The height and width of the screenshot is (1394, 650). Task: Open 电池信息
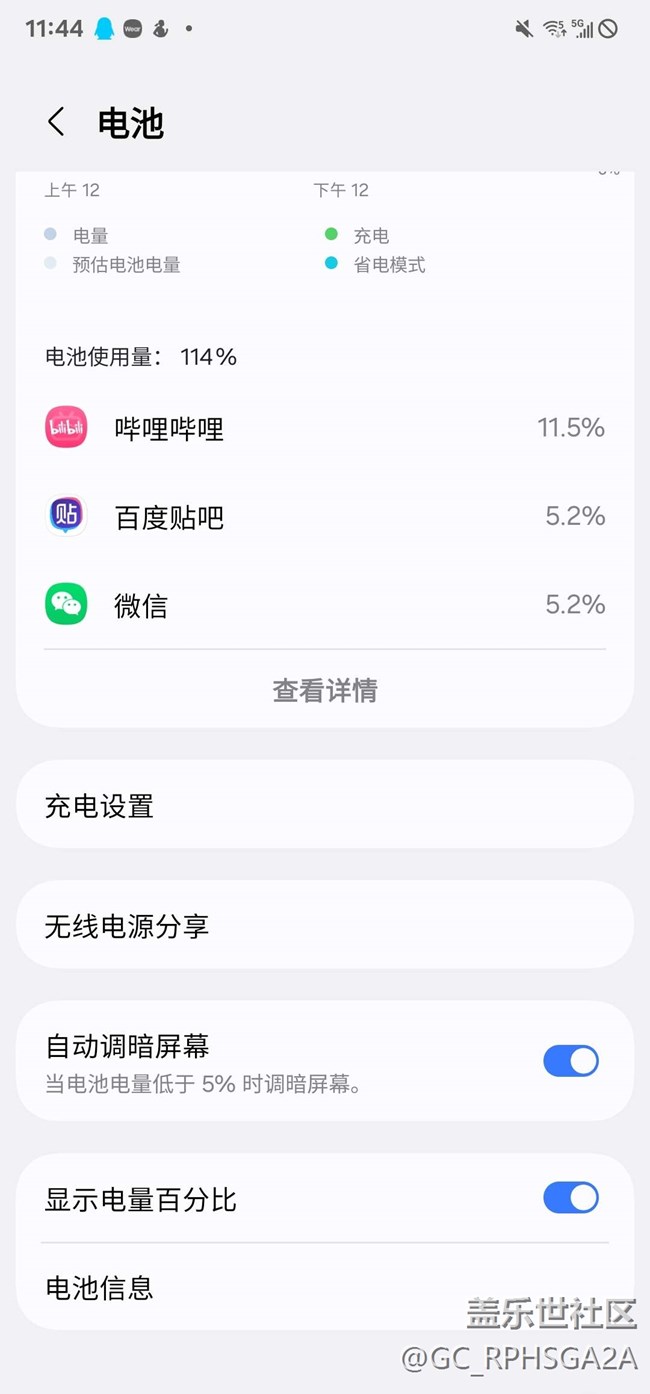click(324, 1287)
